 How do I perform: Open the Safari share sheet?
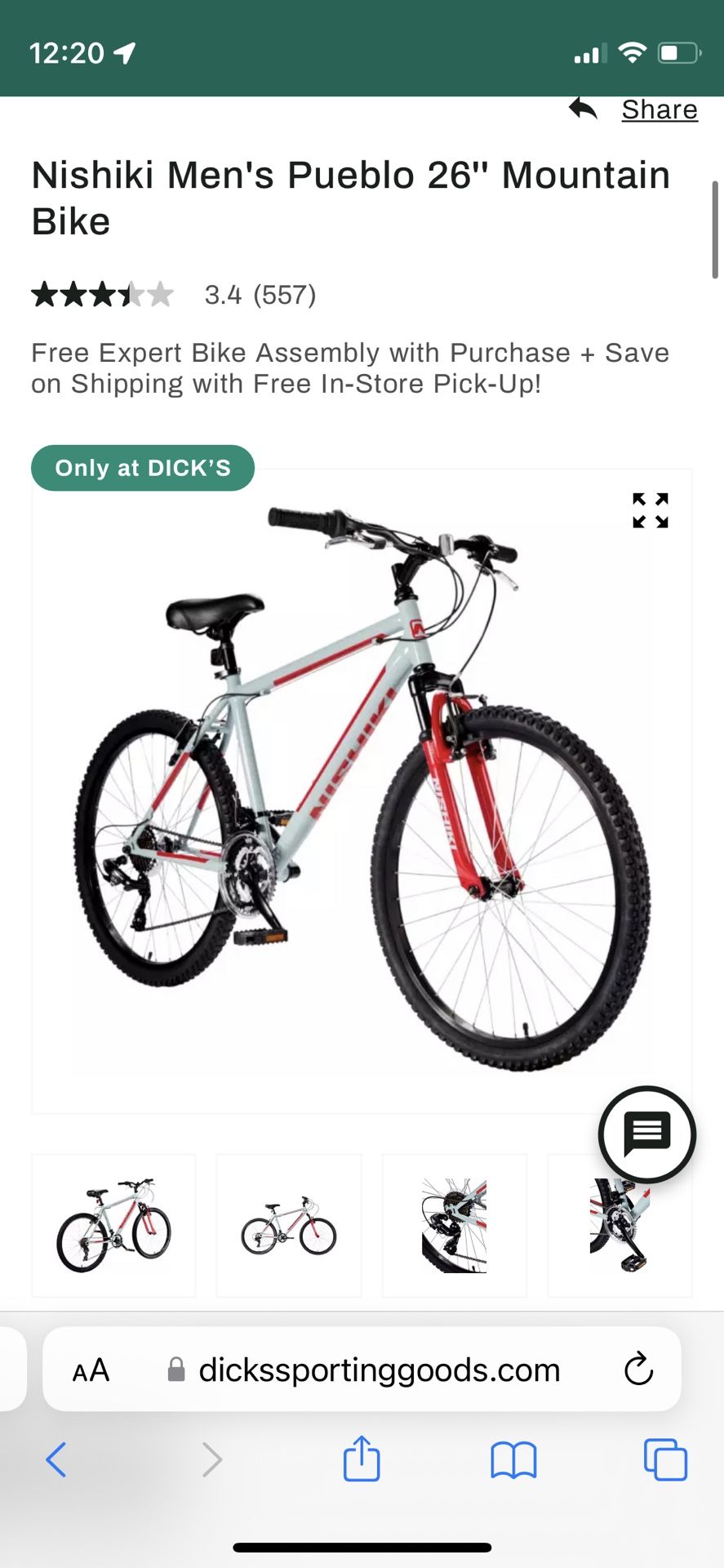[x=362, y=1458]
